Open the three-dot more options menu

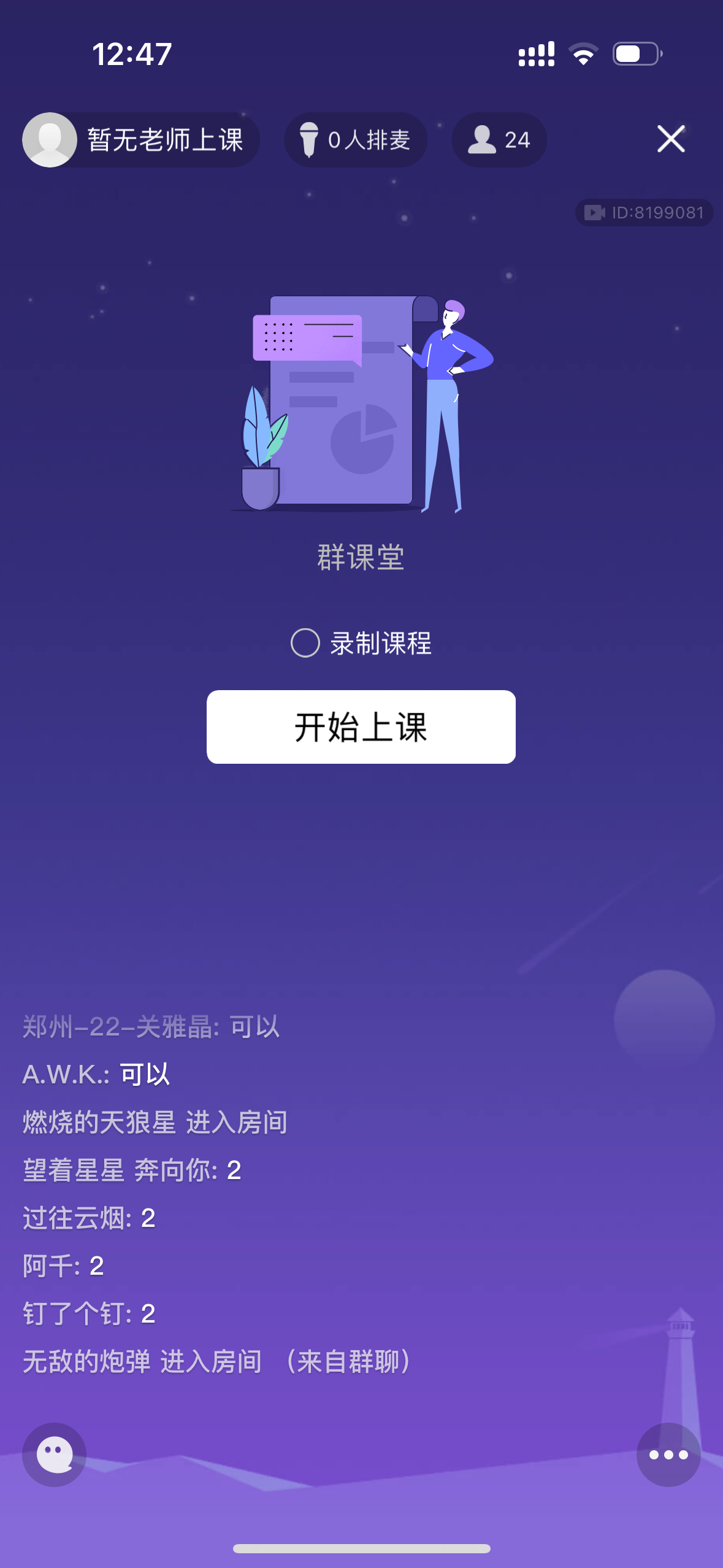(668, 1455)
